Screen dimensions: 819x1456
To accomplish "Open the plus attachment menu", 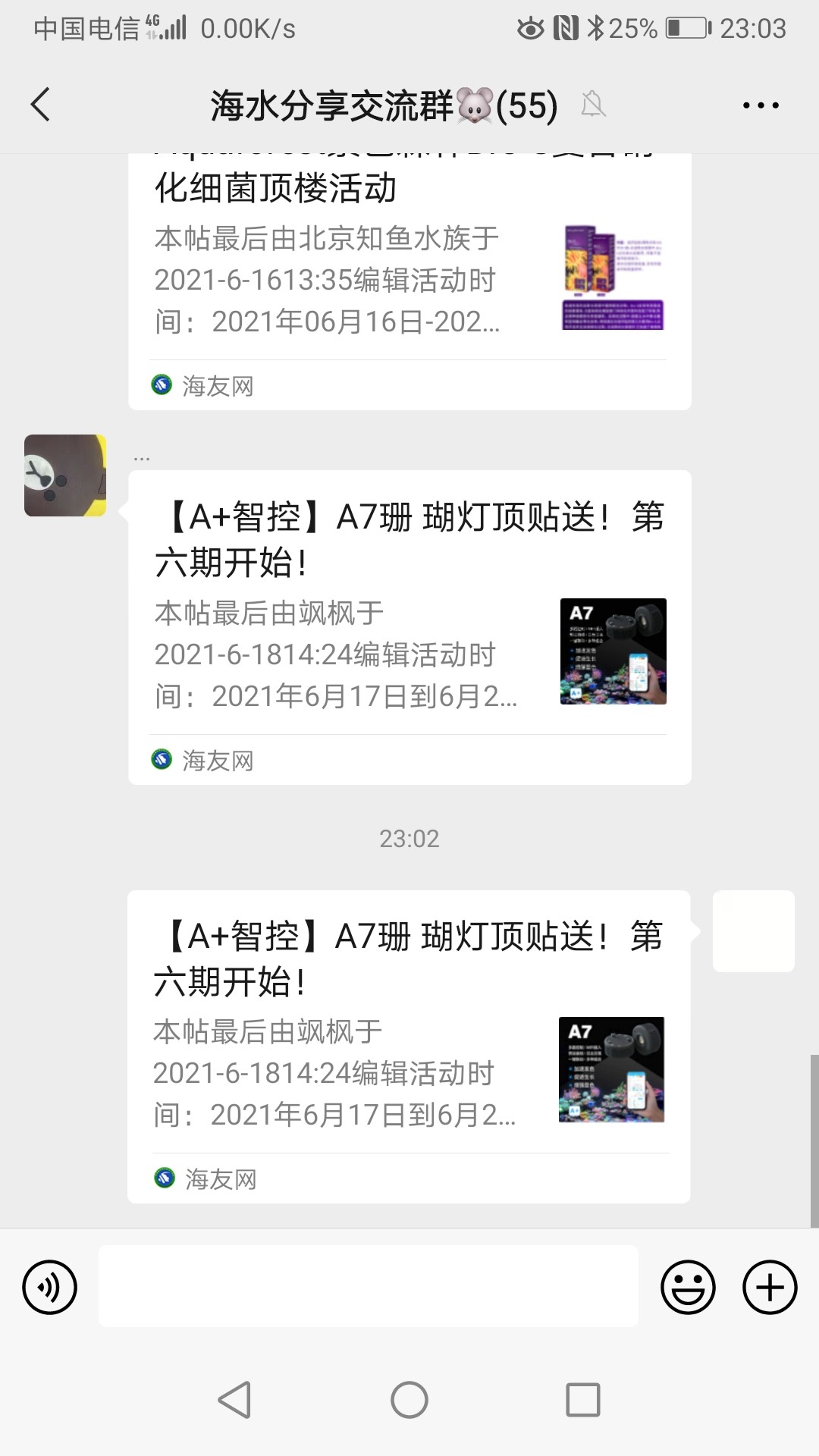I will pyautogui.click(x=769, y=1287).
